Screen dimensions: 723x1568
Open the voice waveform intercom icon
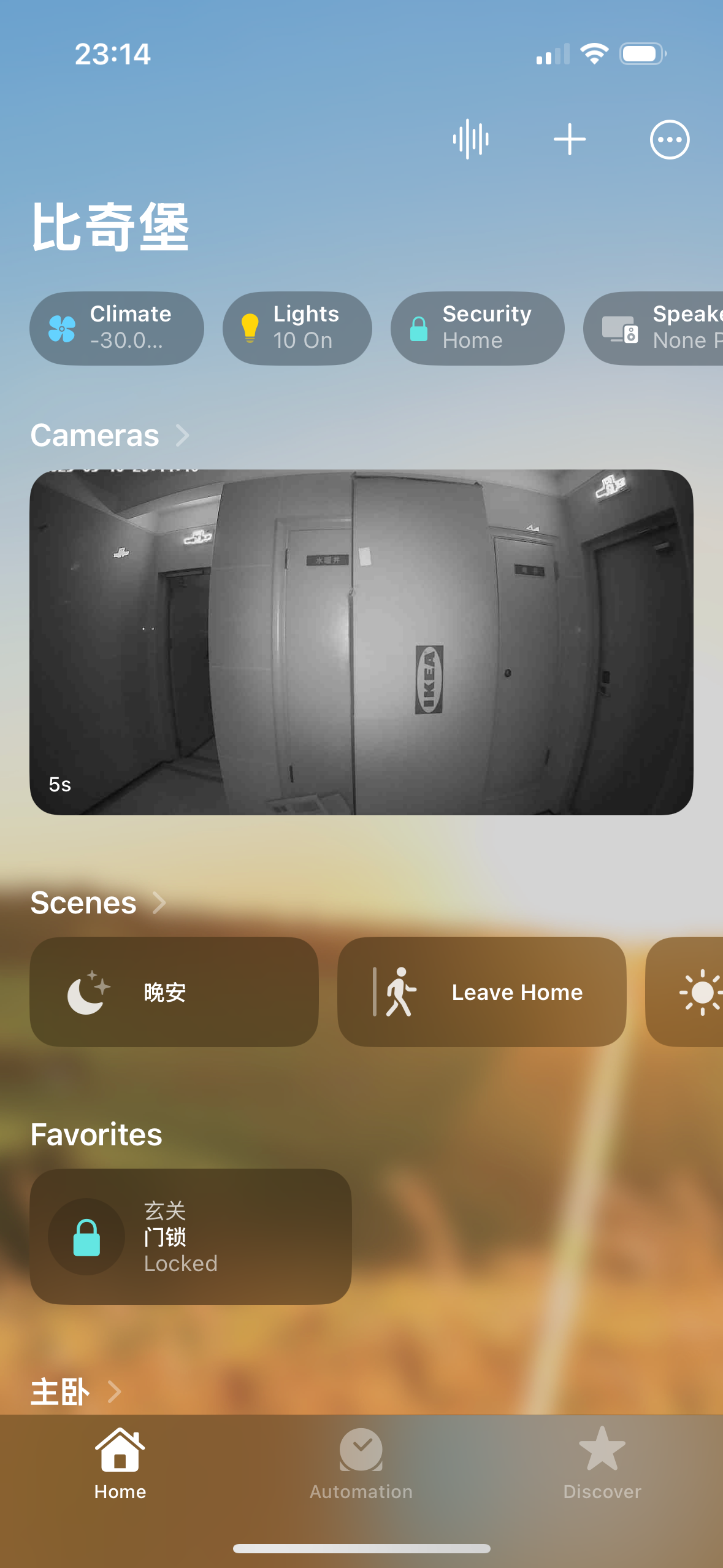(470, 139)
